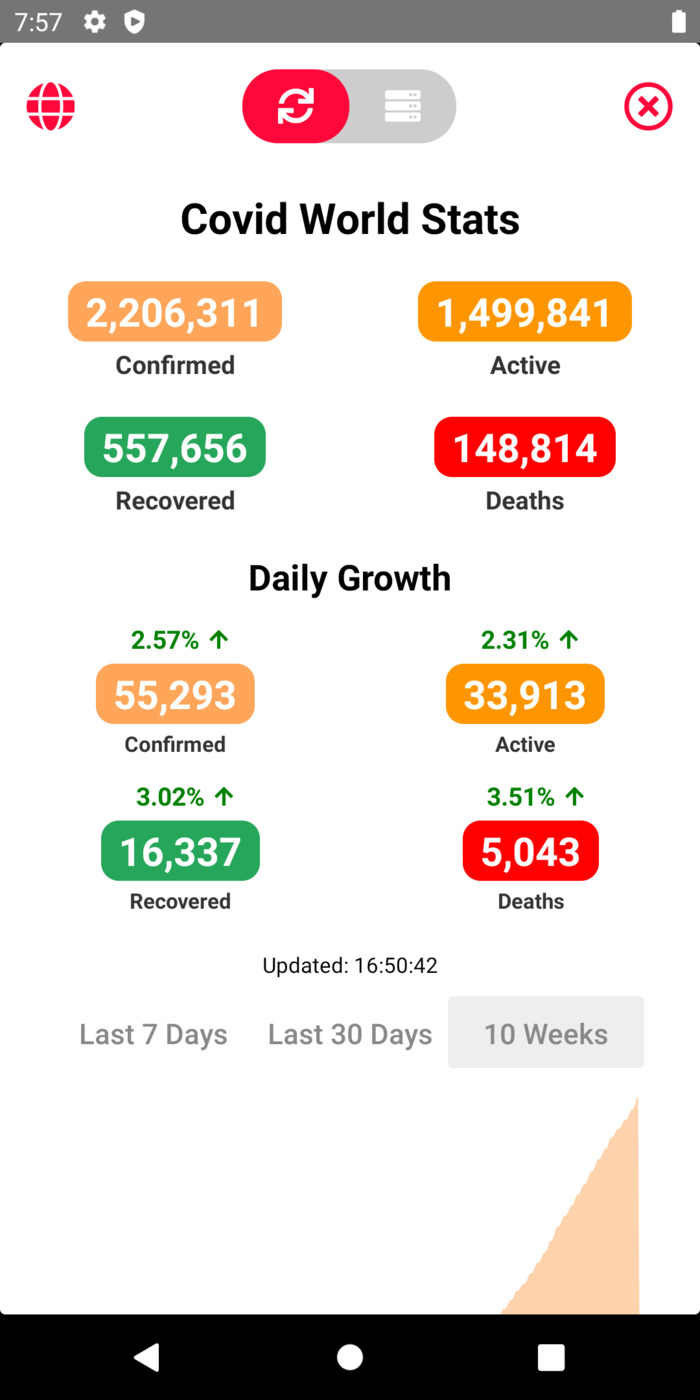Screen dimensions: 700x1400
Task: Go back using the system back button
Action: coord(147,1357)
